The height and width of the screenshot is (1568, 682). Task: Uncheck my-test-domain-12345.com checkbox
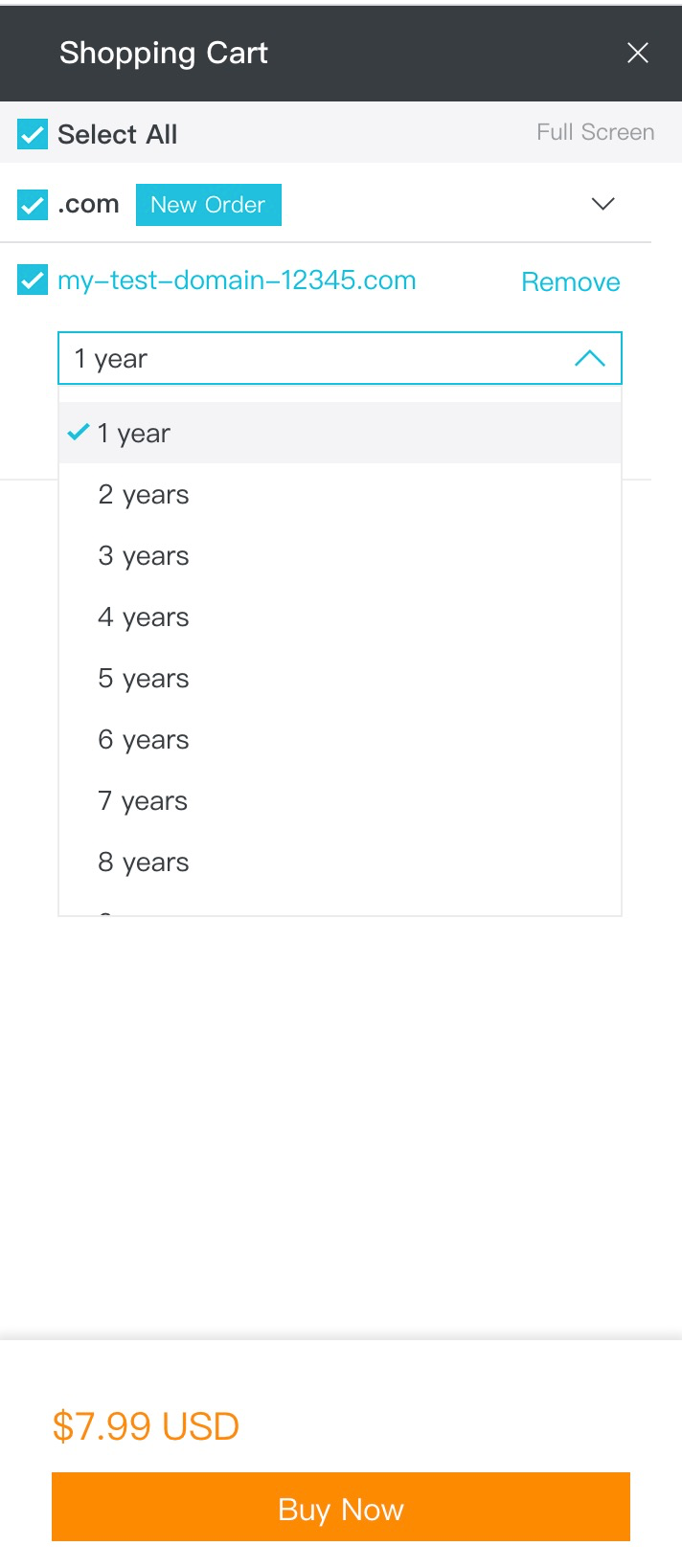click(33, 280)
